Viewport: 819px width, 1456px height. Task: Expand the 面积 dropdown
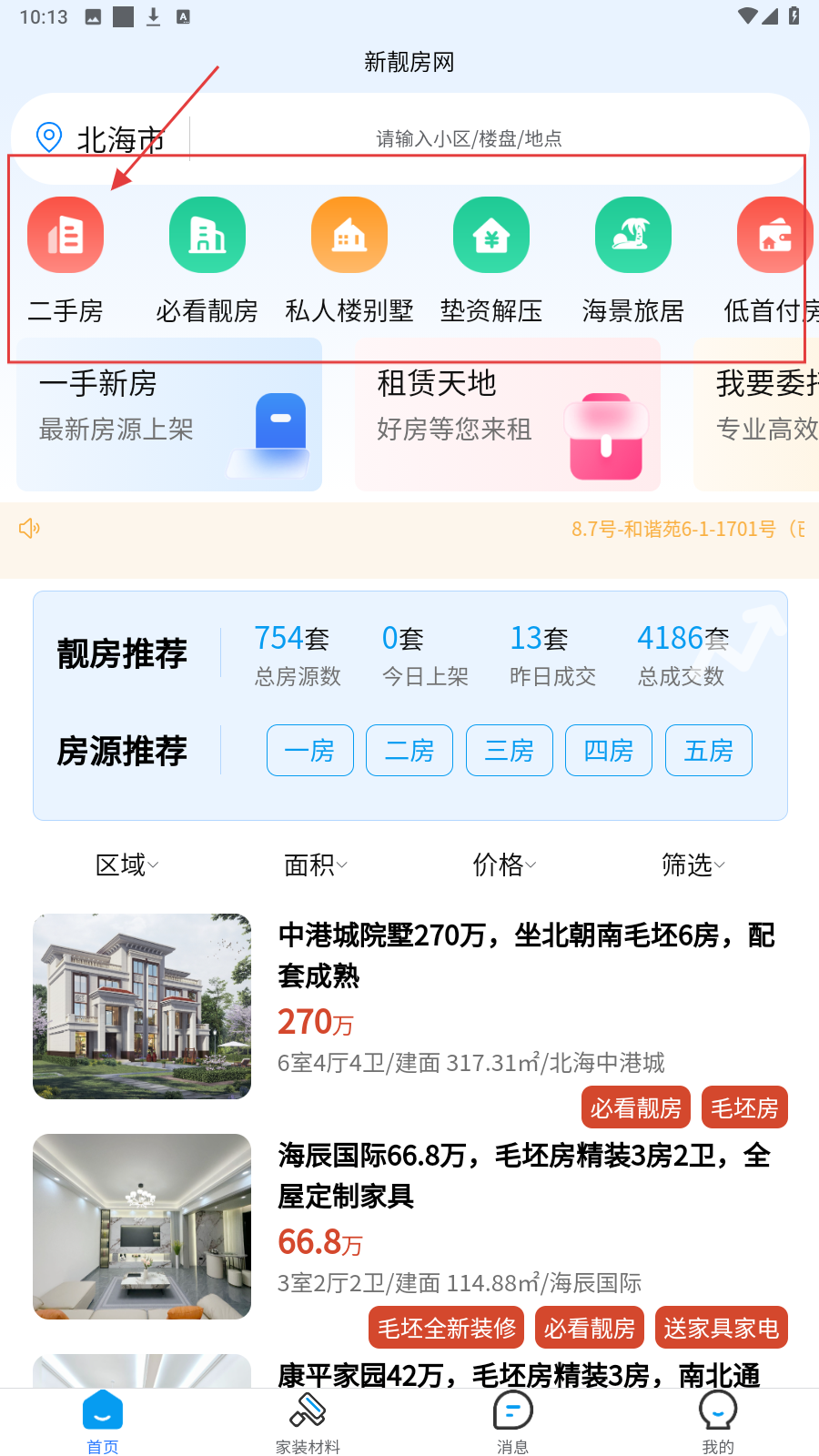point(316,864)
